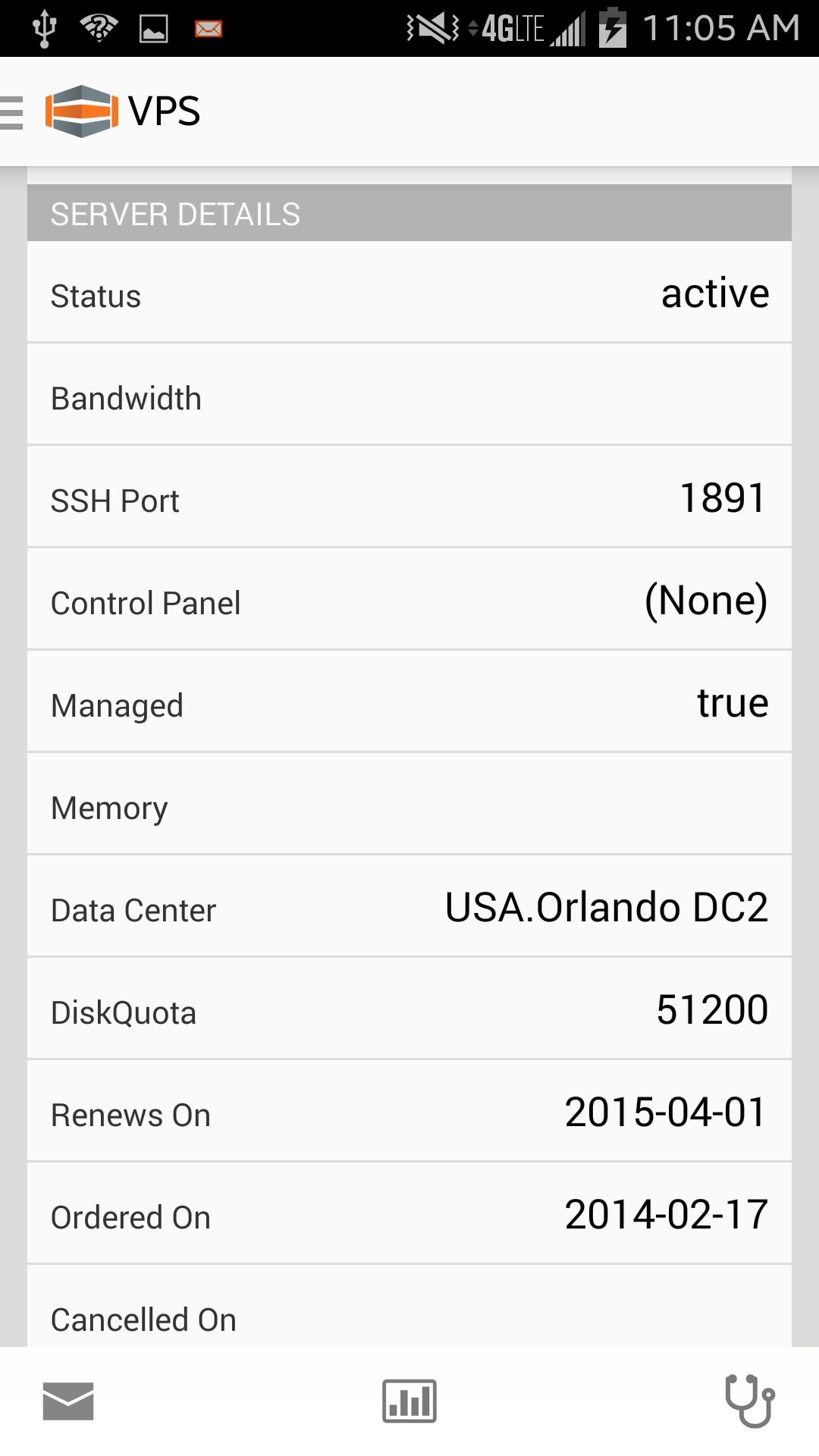
Task: Tap the SERVER DETAILS header
Action: [x=409, y=213]
